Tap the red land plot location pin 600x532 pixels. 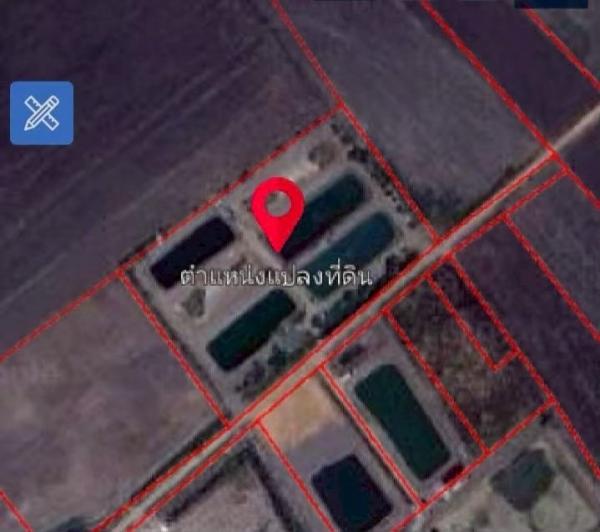tap(278, 208)
